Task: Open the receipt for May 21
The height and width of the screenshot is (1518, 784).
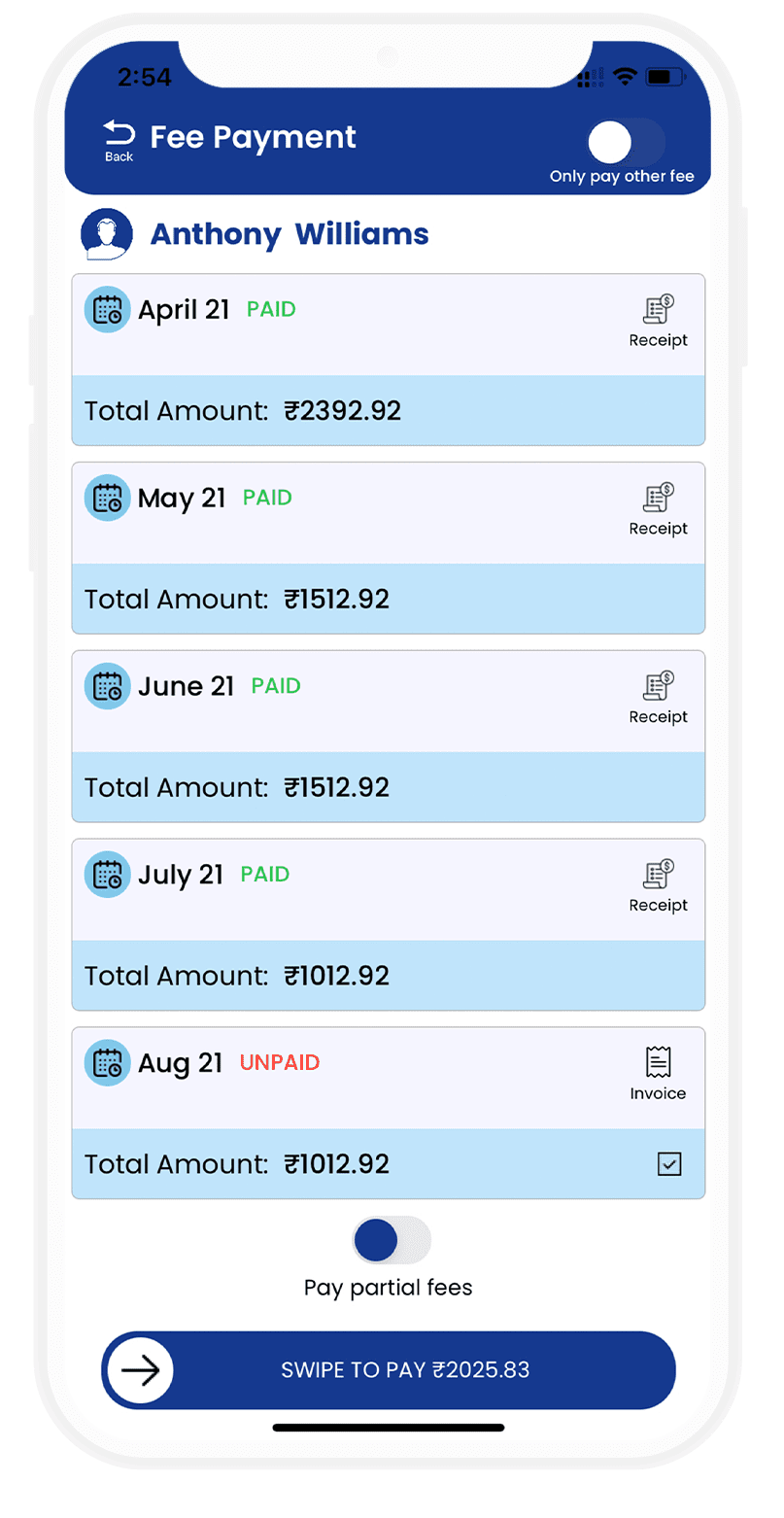Action: tap(658, 498)
